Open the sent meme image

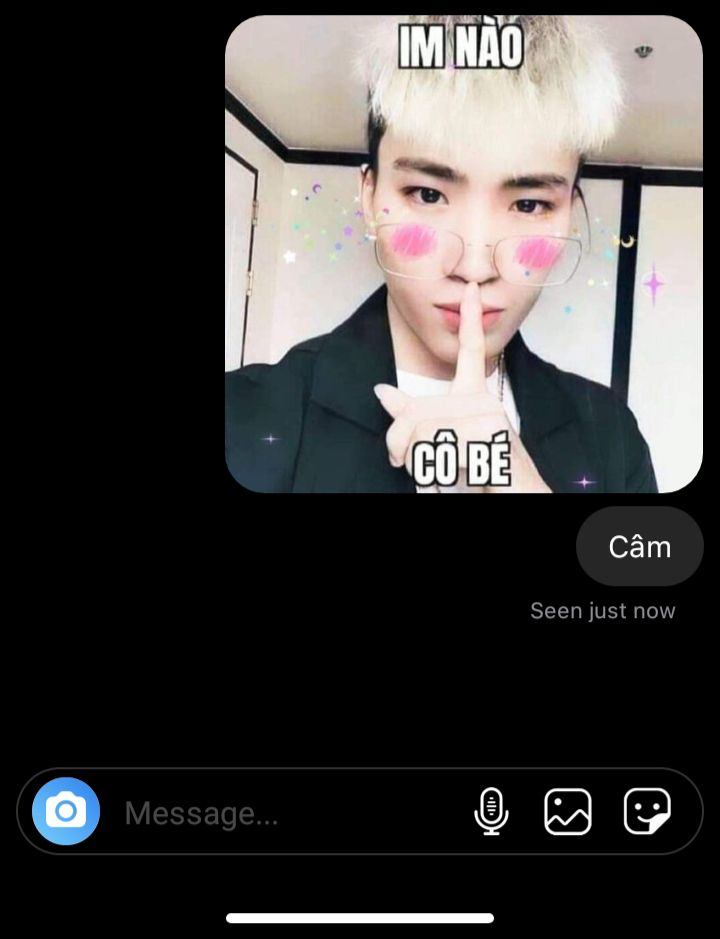coord(463,254)
